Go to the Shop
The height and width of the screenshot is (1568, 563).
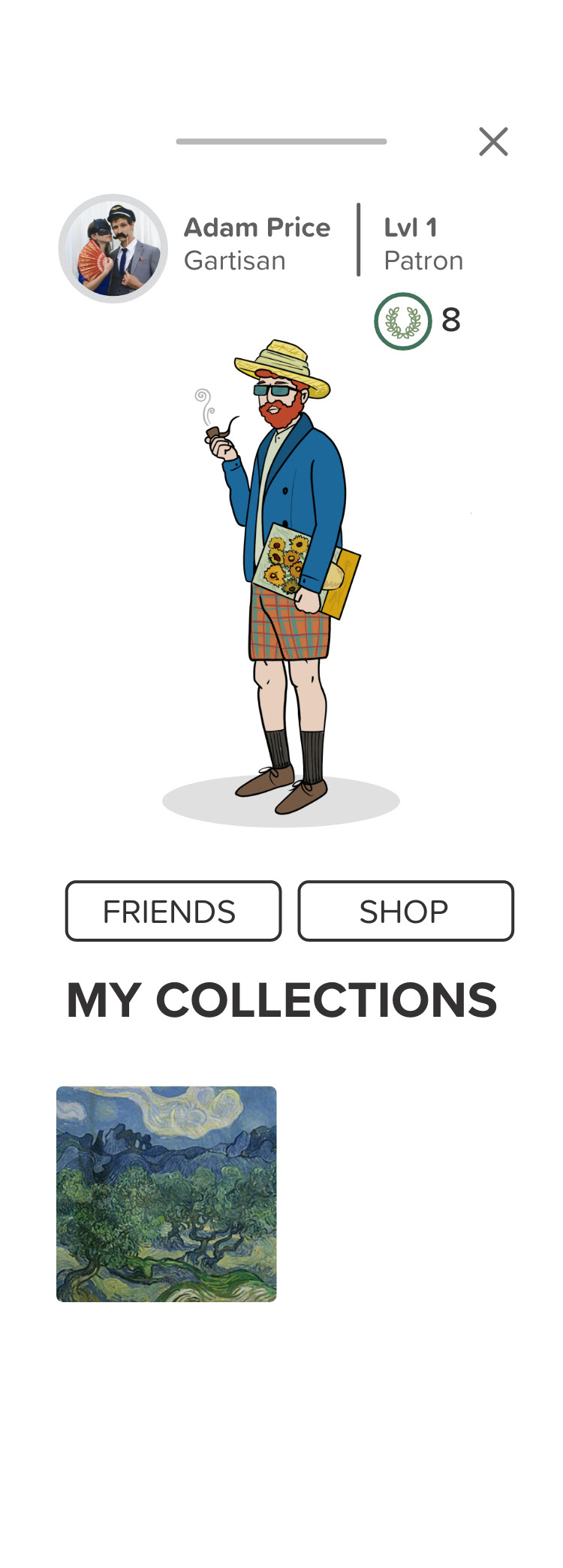(405, 911)
